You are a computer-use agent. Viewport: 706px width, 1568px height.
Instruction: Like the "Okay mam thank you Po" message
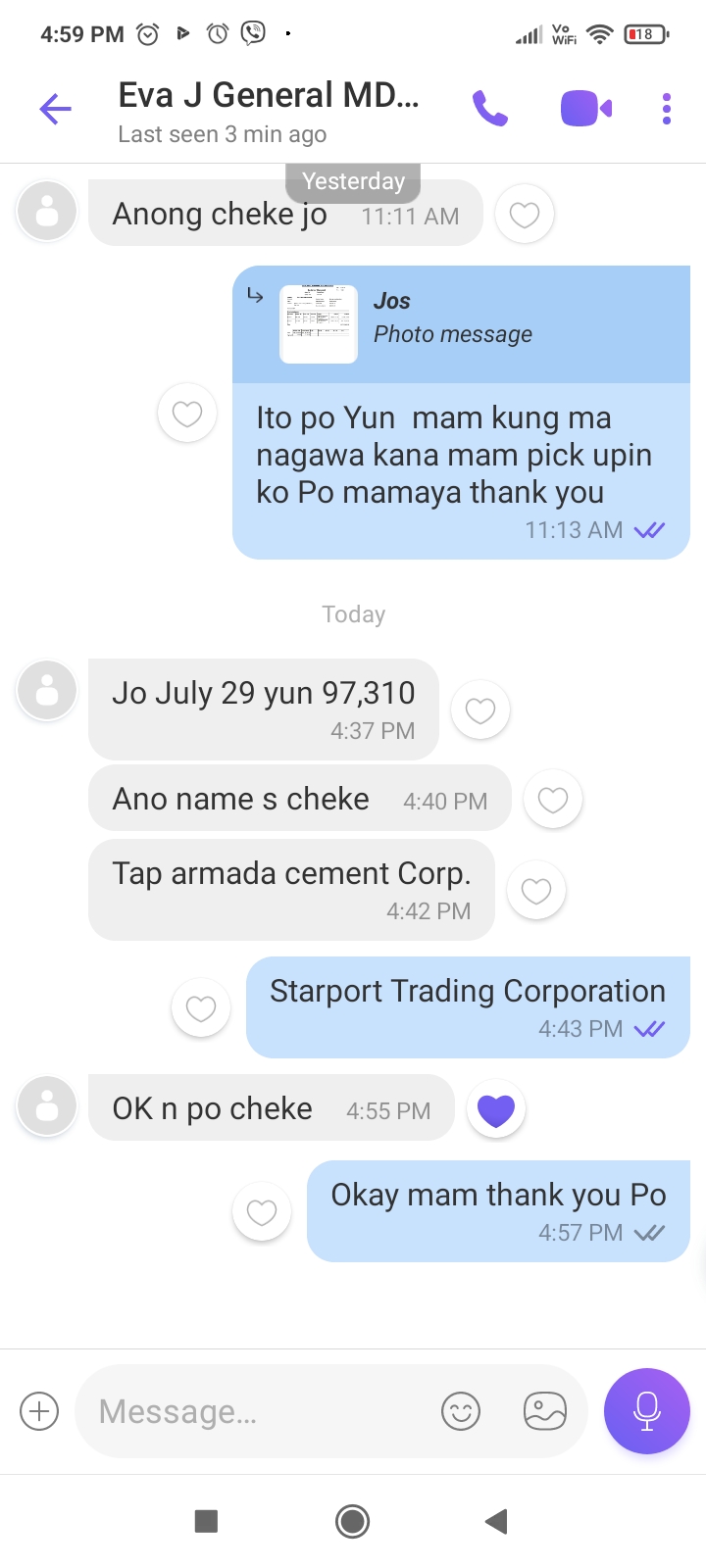262,1212
